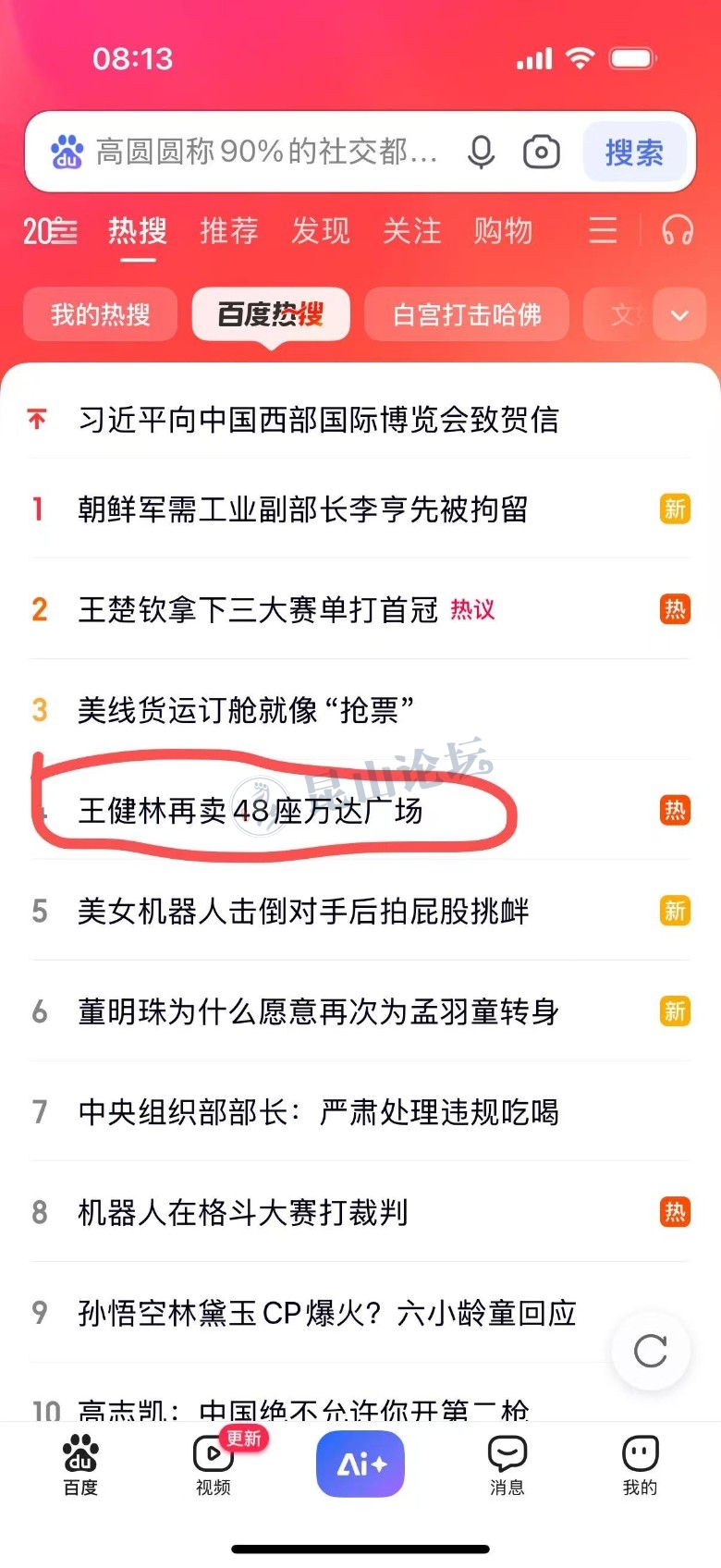Tap the 搜索 button
This screenshot has width=721, height=1568.
(634, 153)
